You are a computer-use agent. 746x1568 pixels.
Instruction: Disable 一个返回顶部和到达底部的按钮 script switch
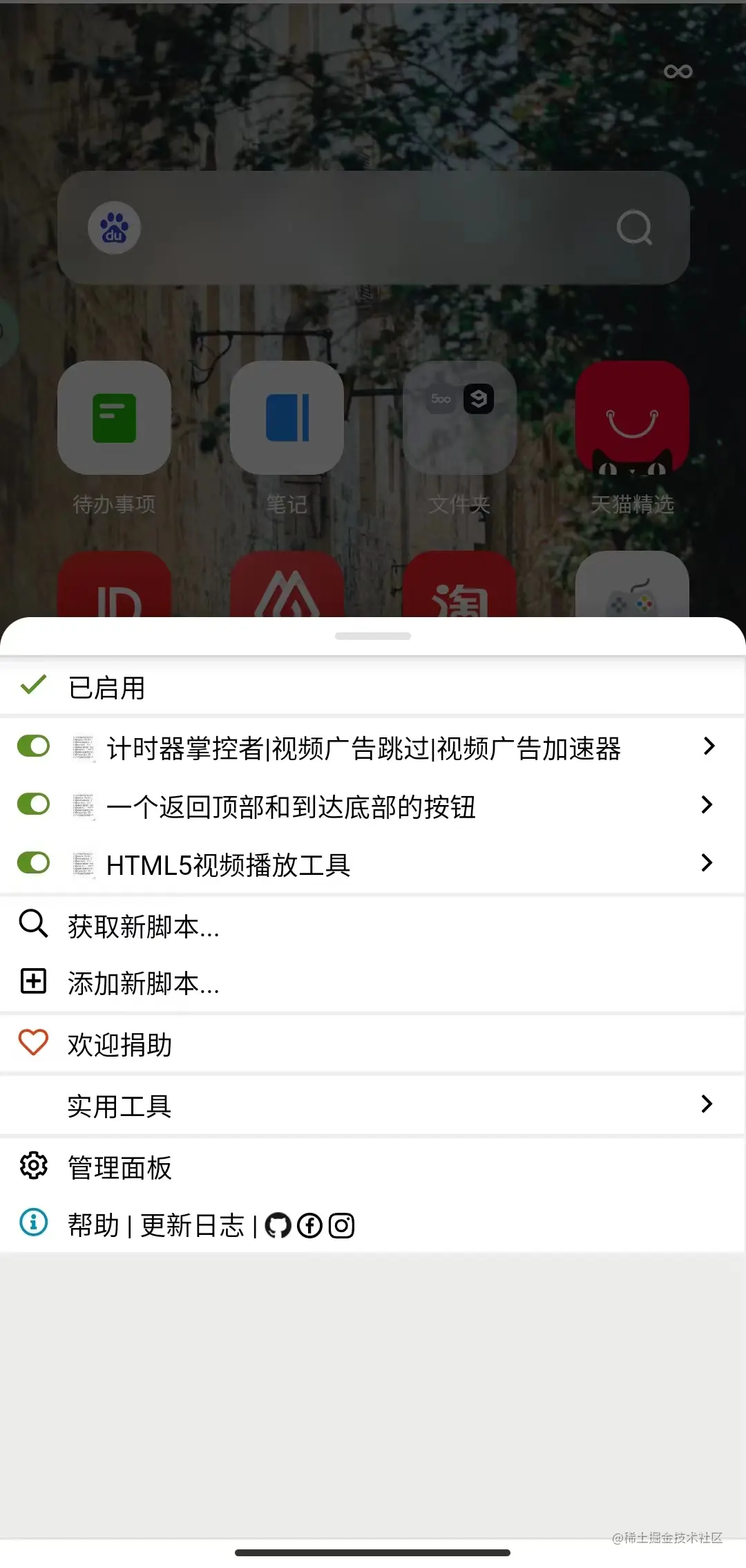(x=33, y=804)
